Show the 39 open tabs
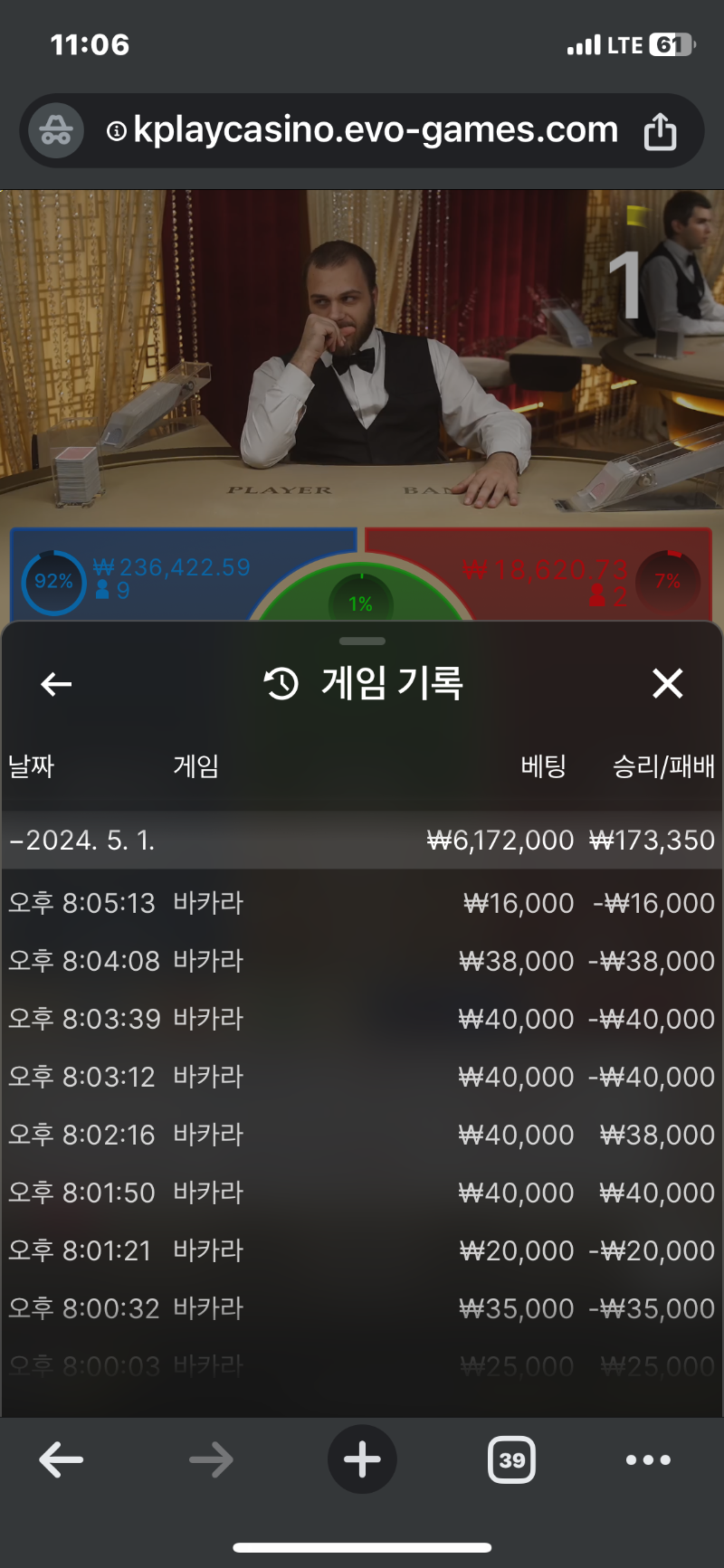The image size is (724, 1568). (x=511, y=1459)
